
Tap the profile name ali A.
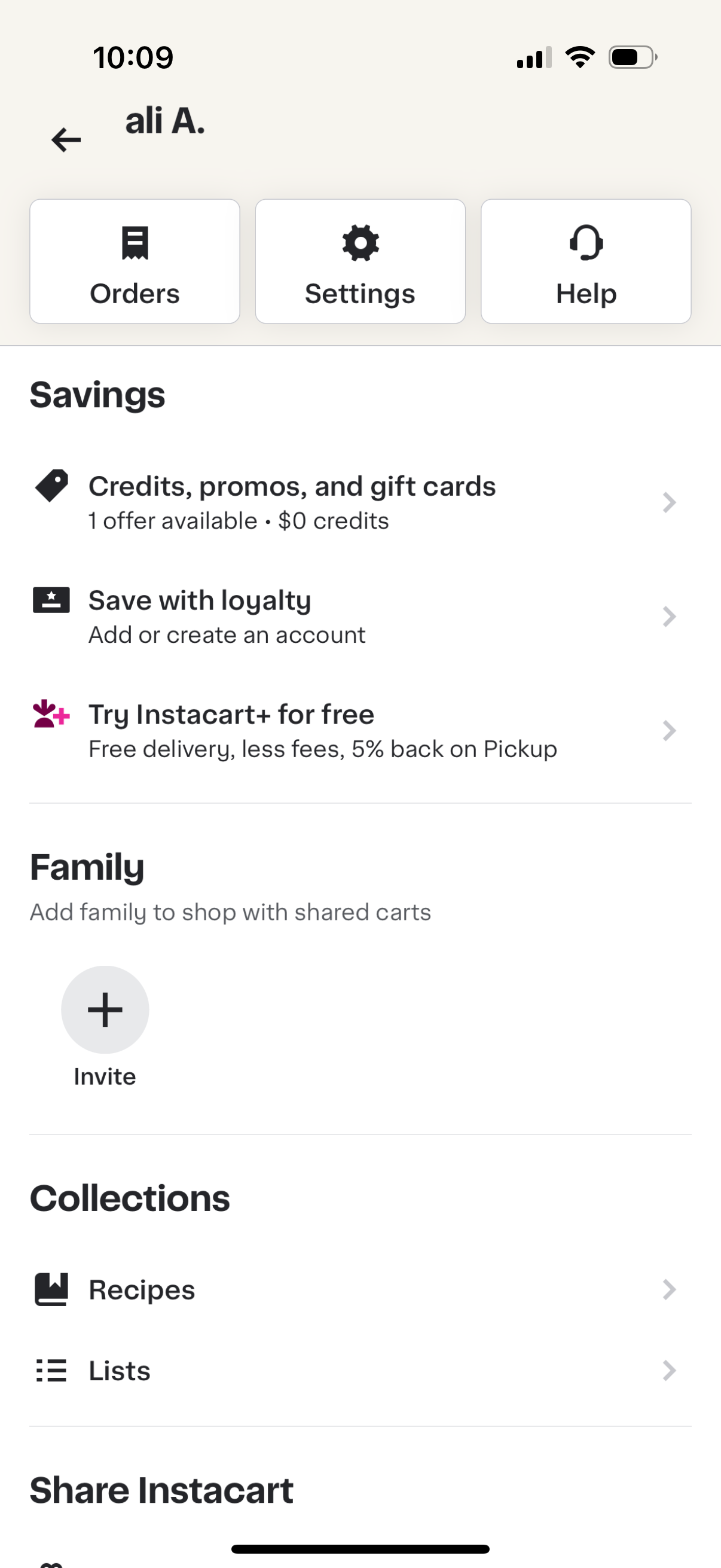click(x=165, y=121)
